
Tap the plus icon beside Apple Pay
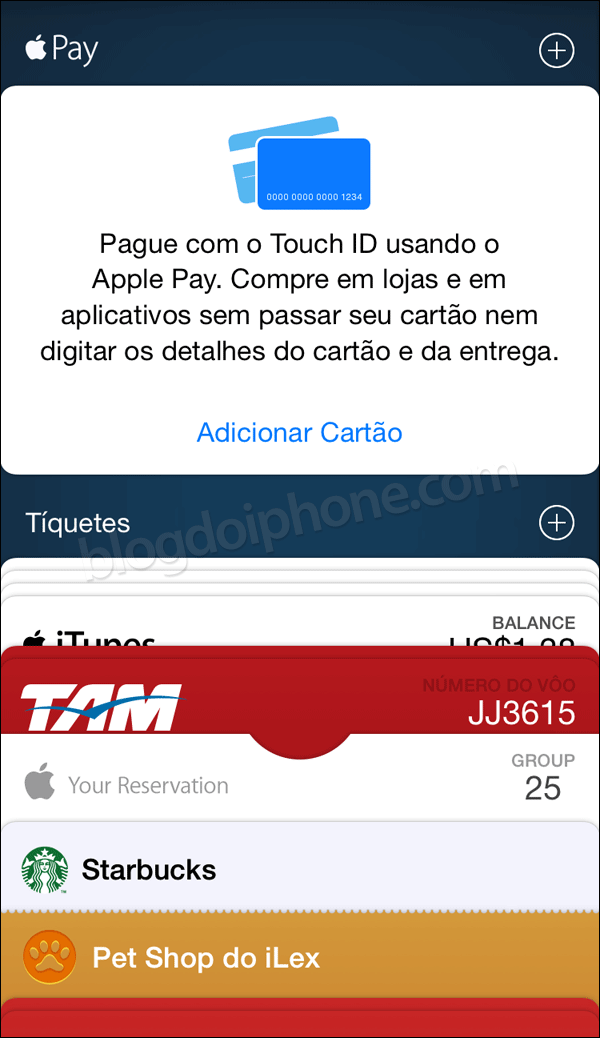click(556, 51)
